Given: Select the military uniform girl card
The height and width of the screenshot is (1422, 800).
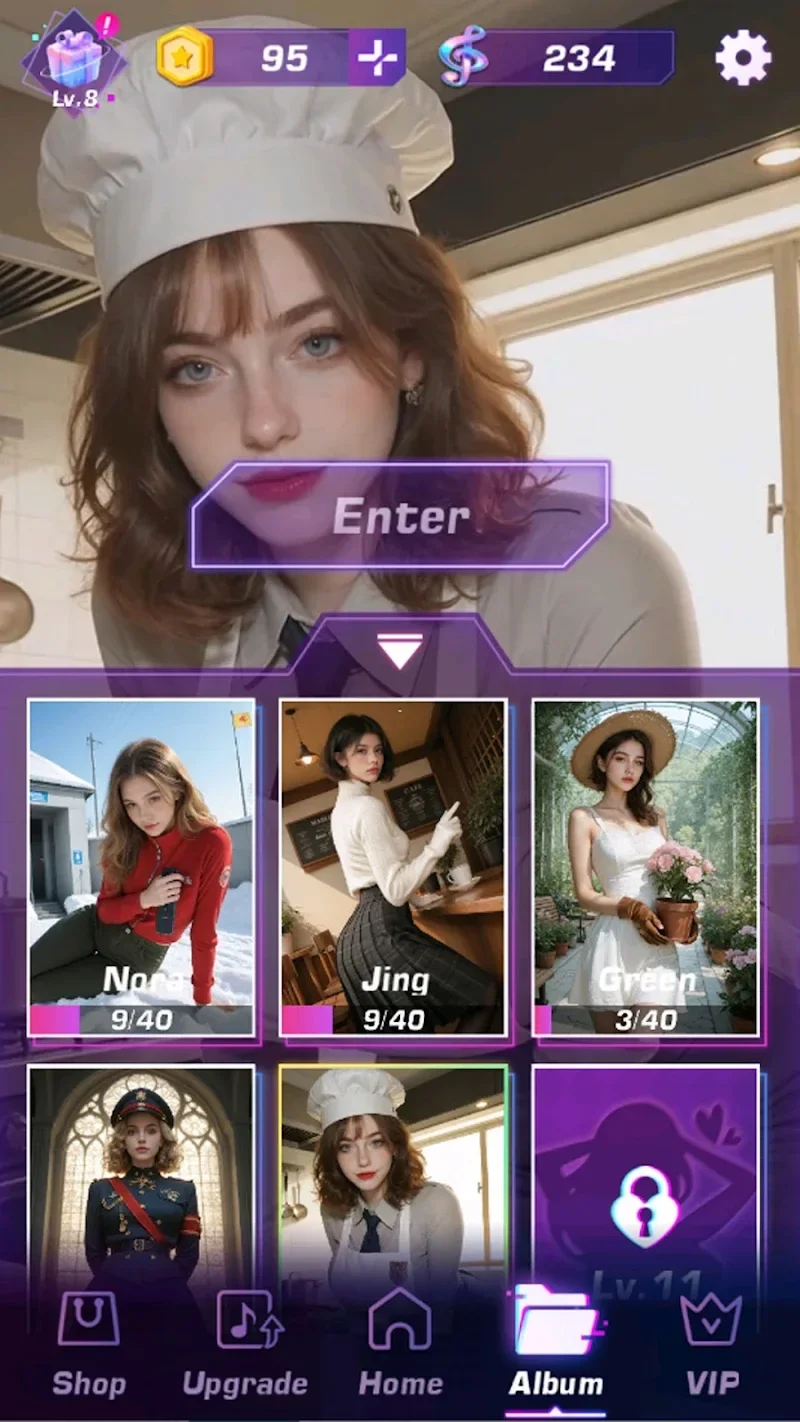Looking at the screenshot, I should tap(141, 1170).
